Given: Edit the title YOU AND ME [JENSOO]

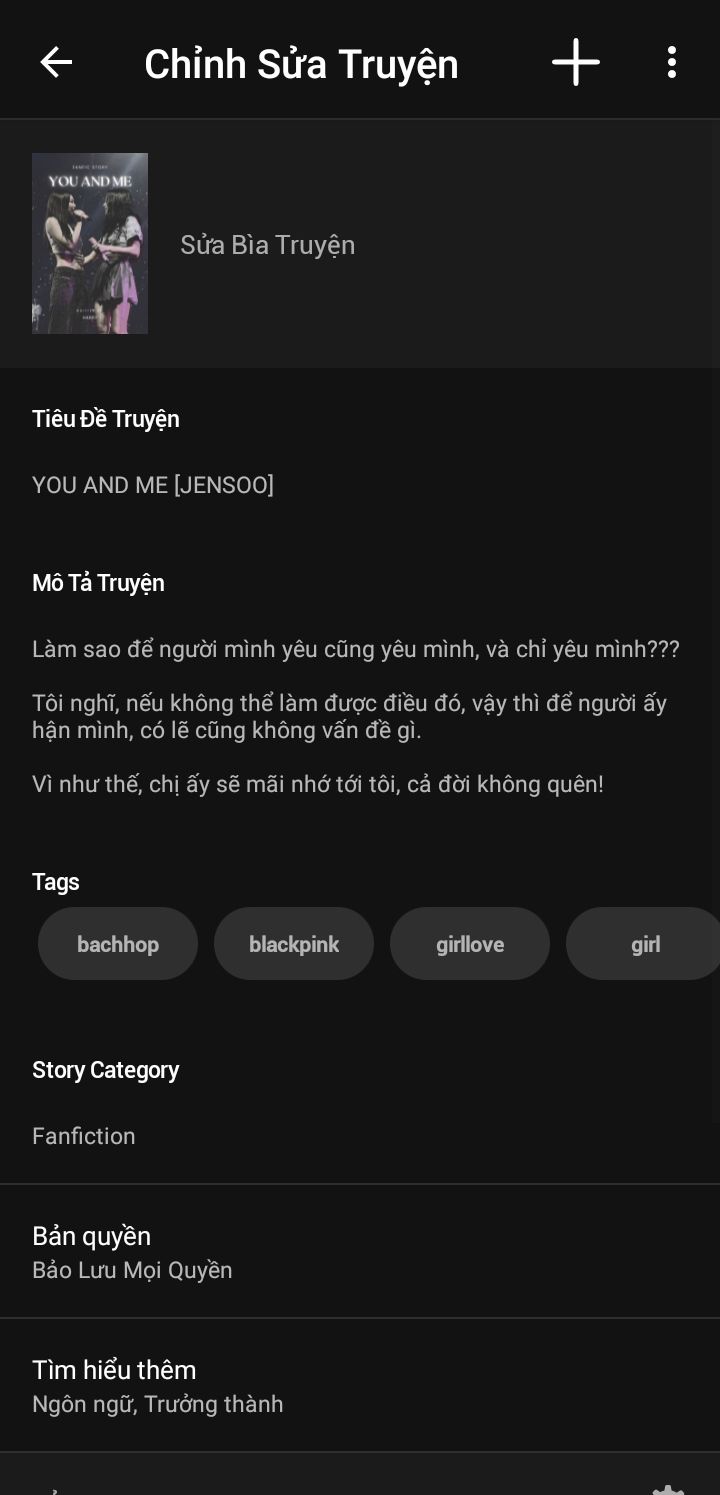Looking at the screenshot, I should pos(153,485).
